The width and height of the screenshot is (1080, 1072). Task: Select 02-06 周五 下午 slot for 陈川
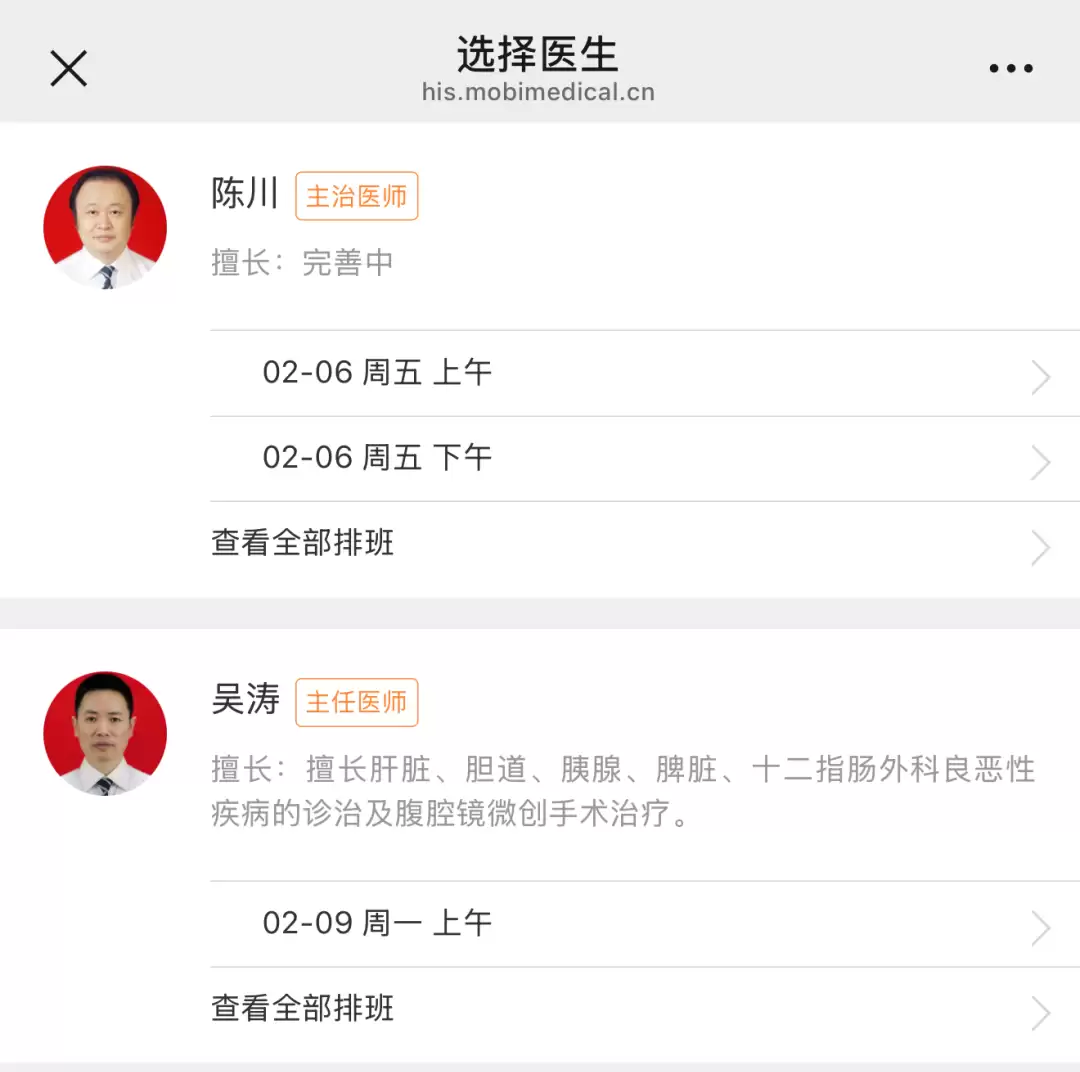[x=640, y=458]
